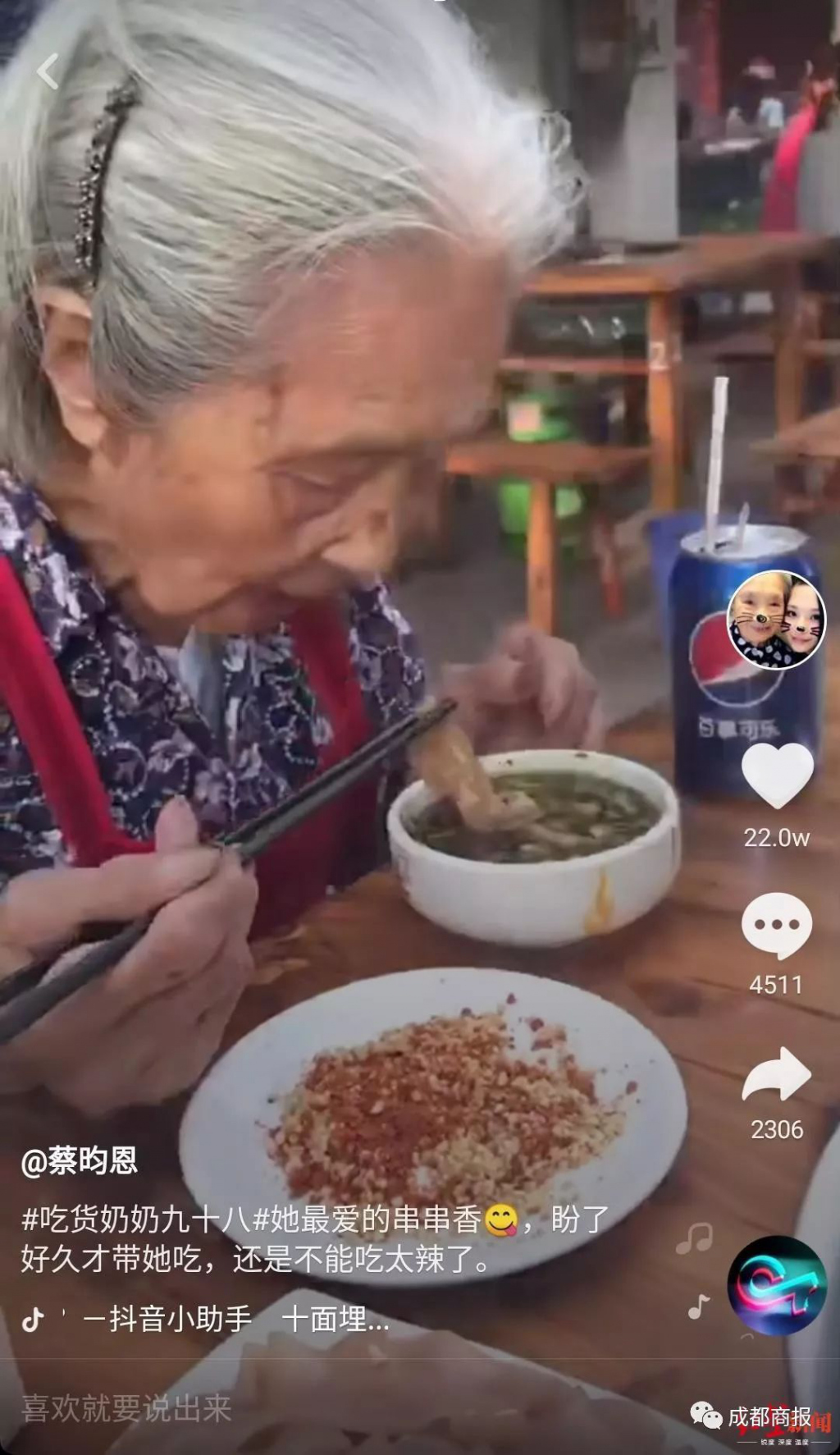This screenshot has height=1455, width=840.
Task: Share this video with the arrow icon
Action: pyautogui.click(x=776, y=1074)
